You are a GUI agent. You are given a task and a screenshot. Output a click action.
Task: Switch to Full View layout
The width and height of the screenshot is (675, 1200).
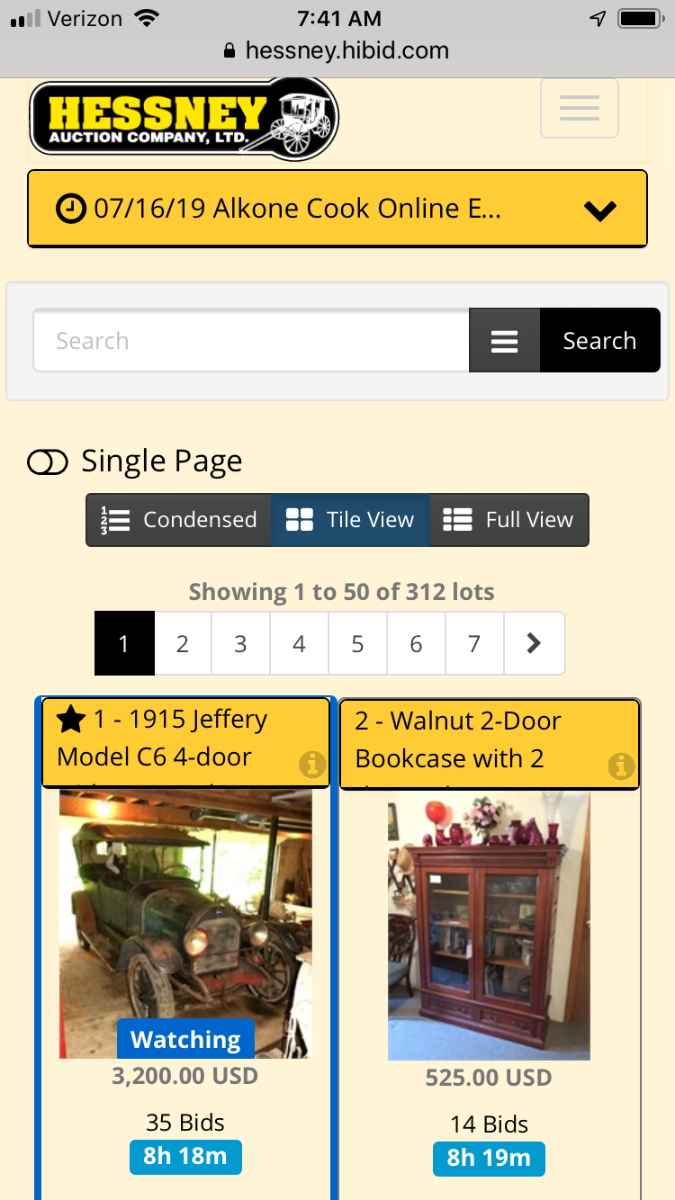(x=509, y=520)
